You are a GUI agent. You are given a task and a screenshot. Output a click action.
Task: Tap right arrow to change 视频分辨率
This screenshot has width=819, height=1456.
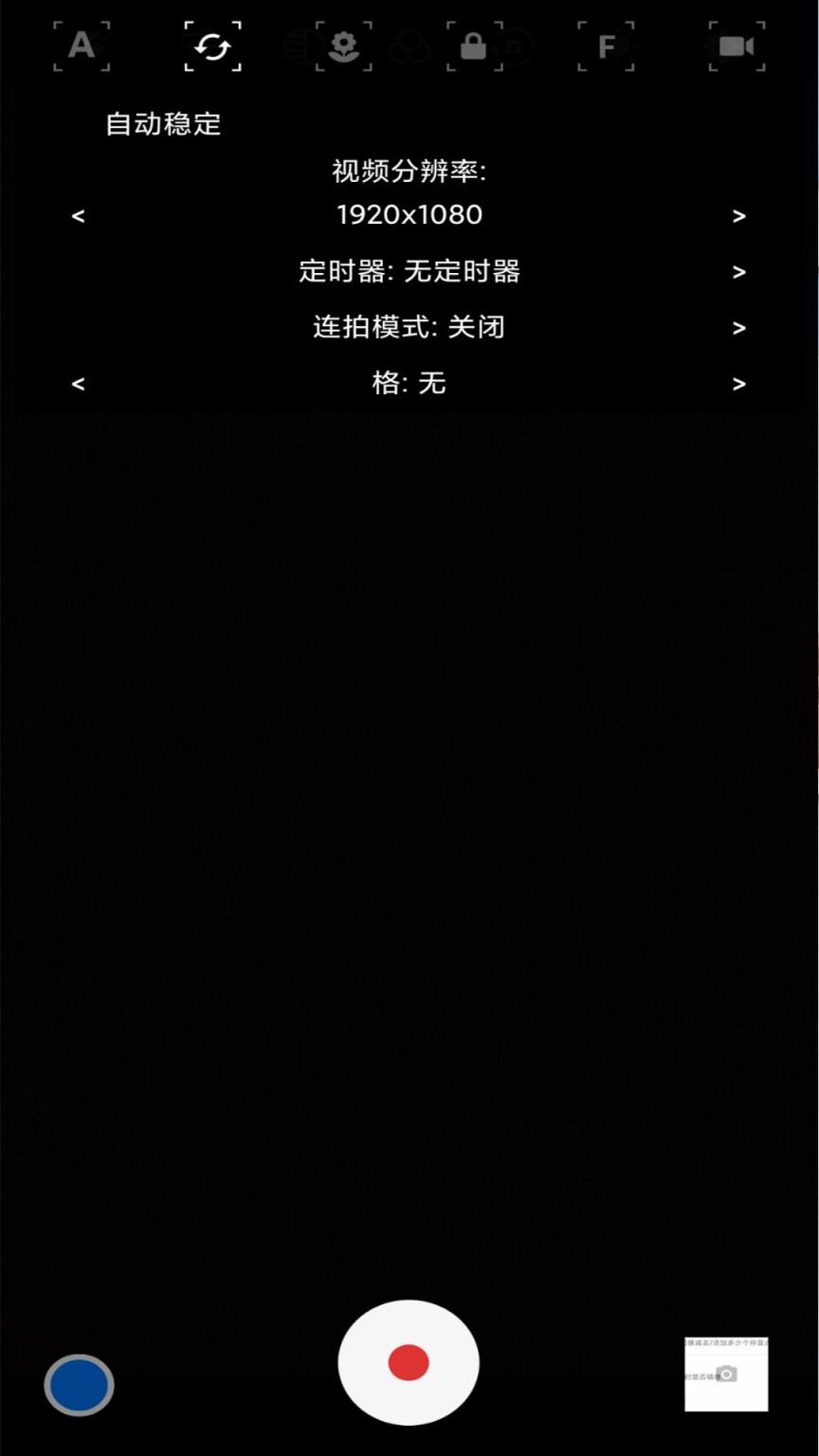tap(740, 215)
